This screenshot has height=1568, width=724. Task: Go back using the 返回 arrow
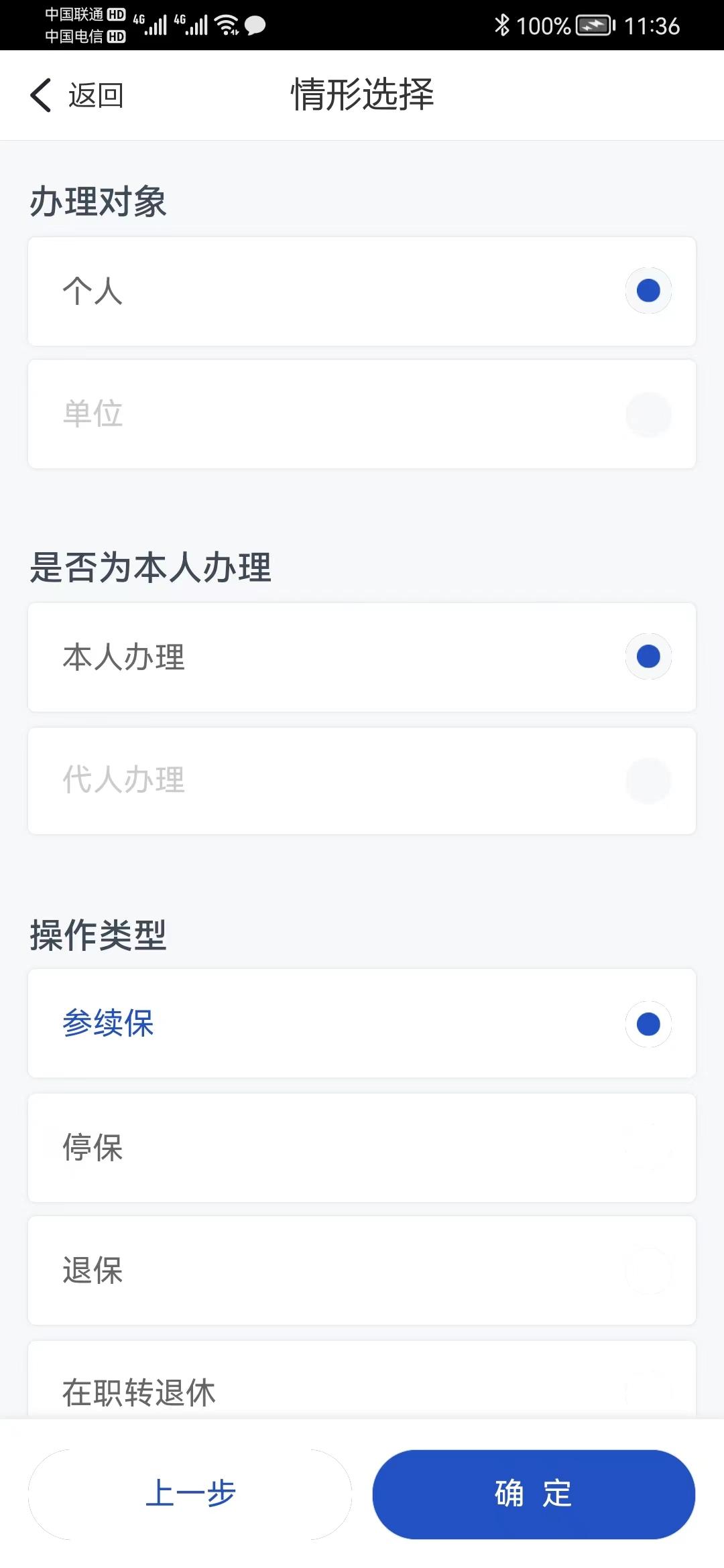(76, 95)
